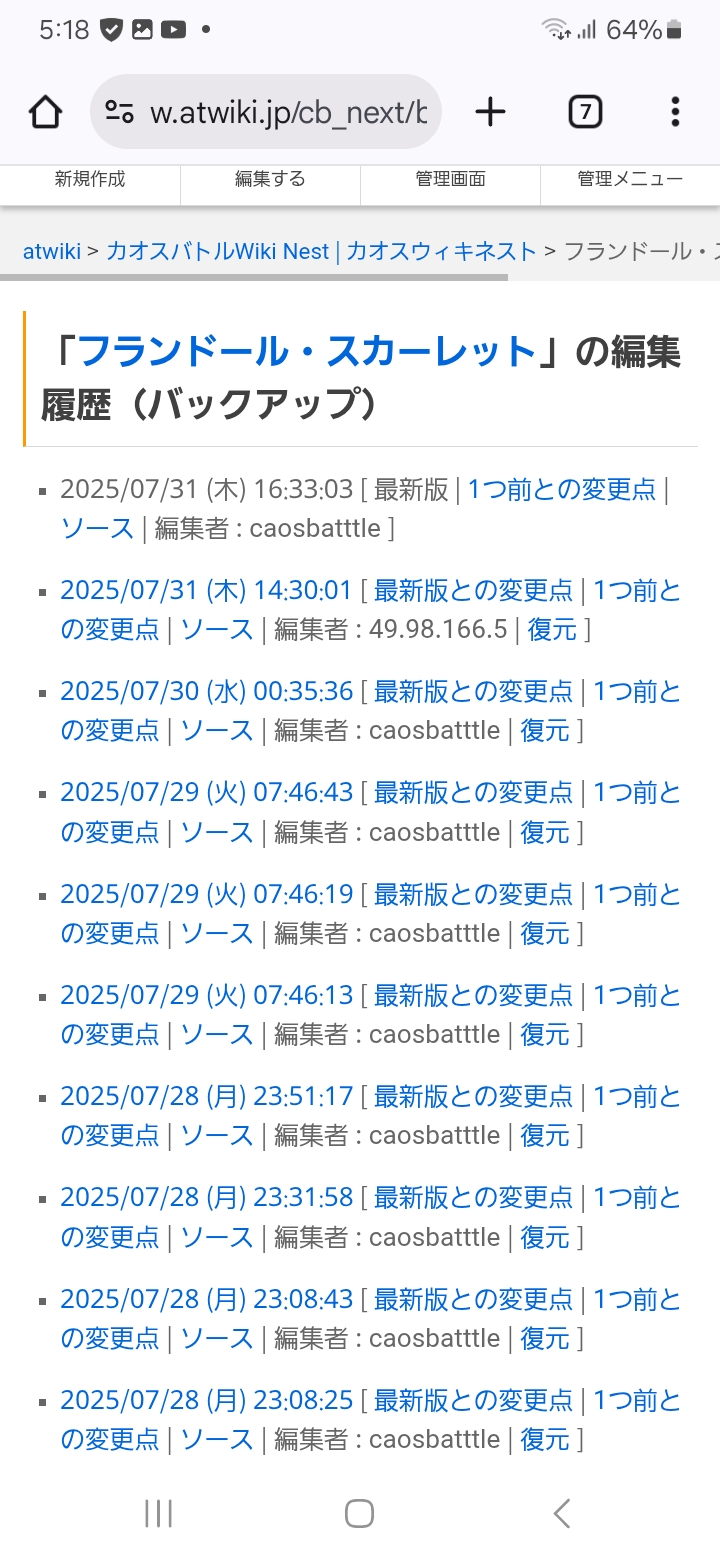
Task: Open the browser home page button
Action: pos(46,112)
